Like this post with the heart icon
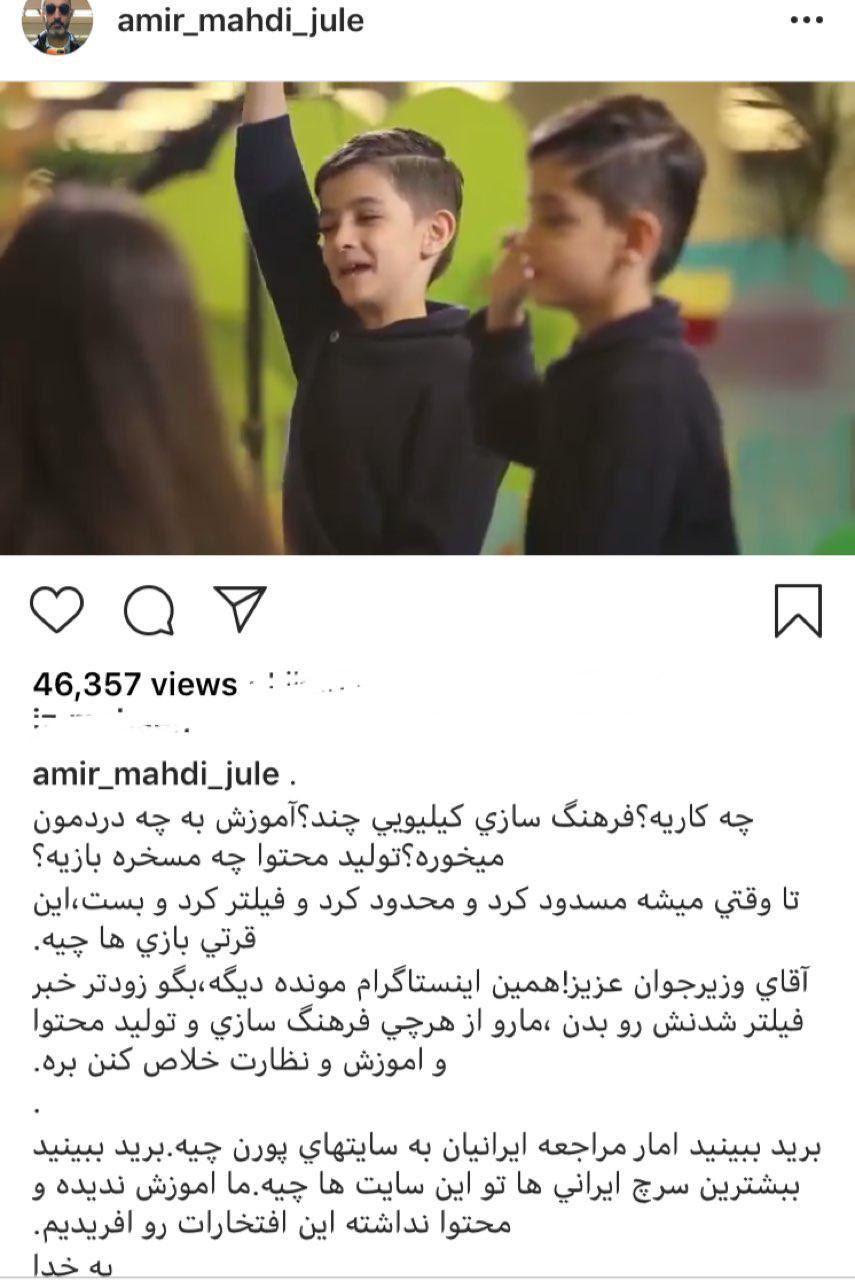The image size is (855, 1280). (57, 609)
